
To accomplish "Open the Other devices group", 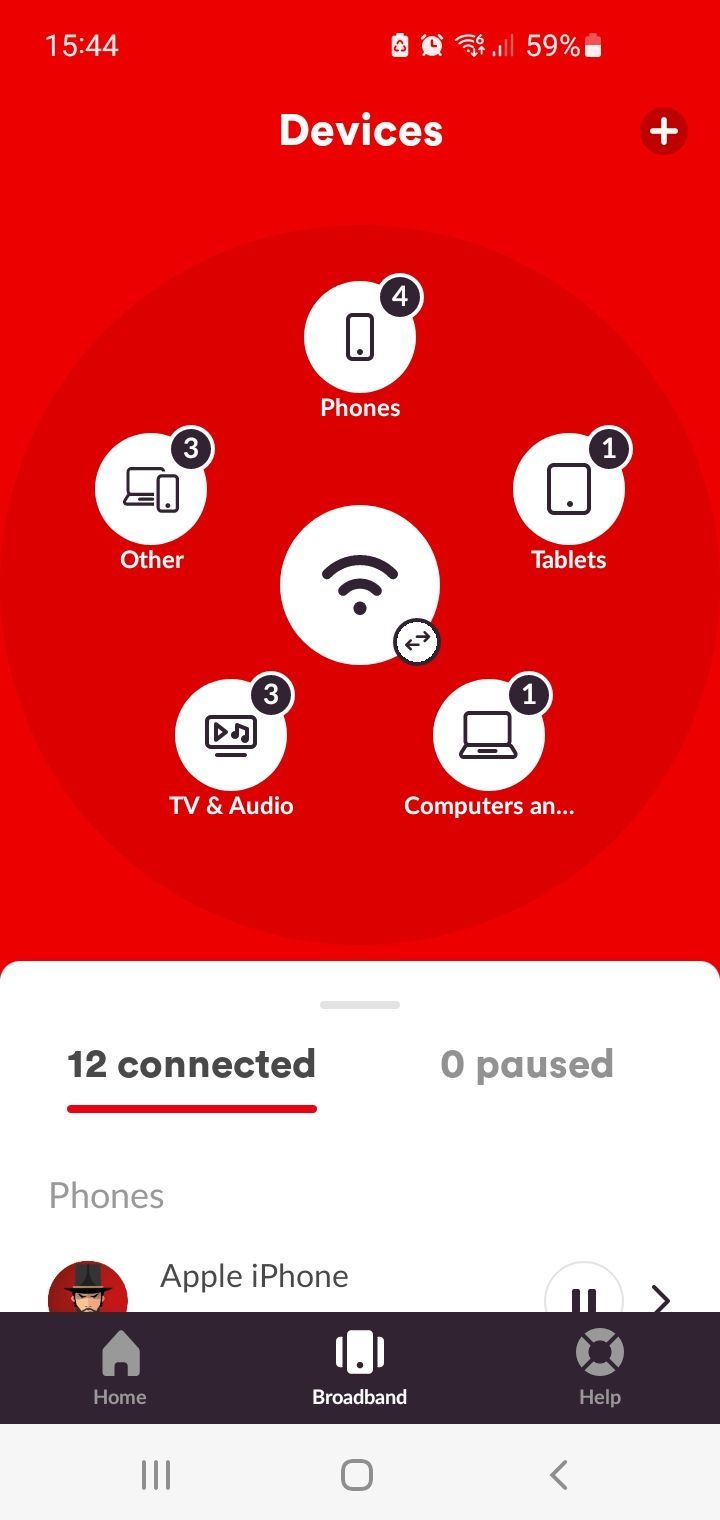I will pyautogui.click(x=151, y=490).
